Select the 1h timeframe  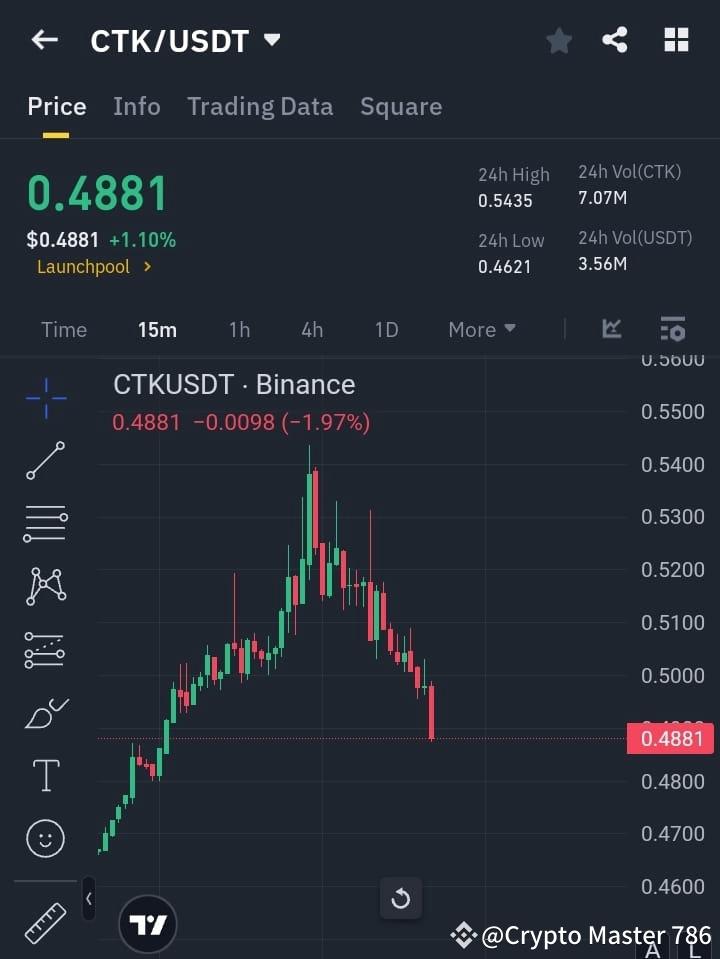(x=239, y=329)
